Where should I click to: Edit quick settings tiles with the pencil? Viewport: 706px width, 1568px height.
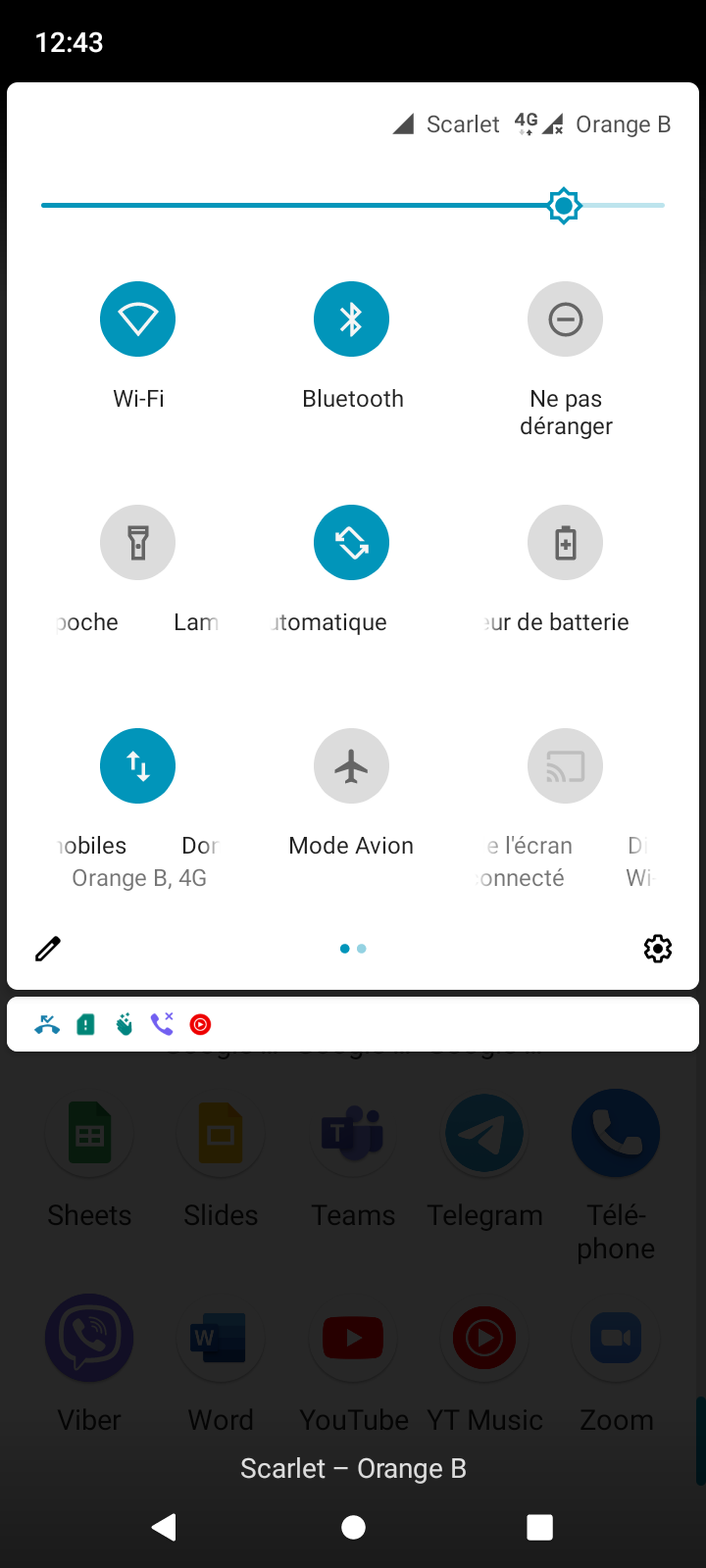pyautogui.click(x=48, y=949)
